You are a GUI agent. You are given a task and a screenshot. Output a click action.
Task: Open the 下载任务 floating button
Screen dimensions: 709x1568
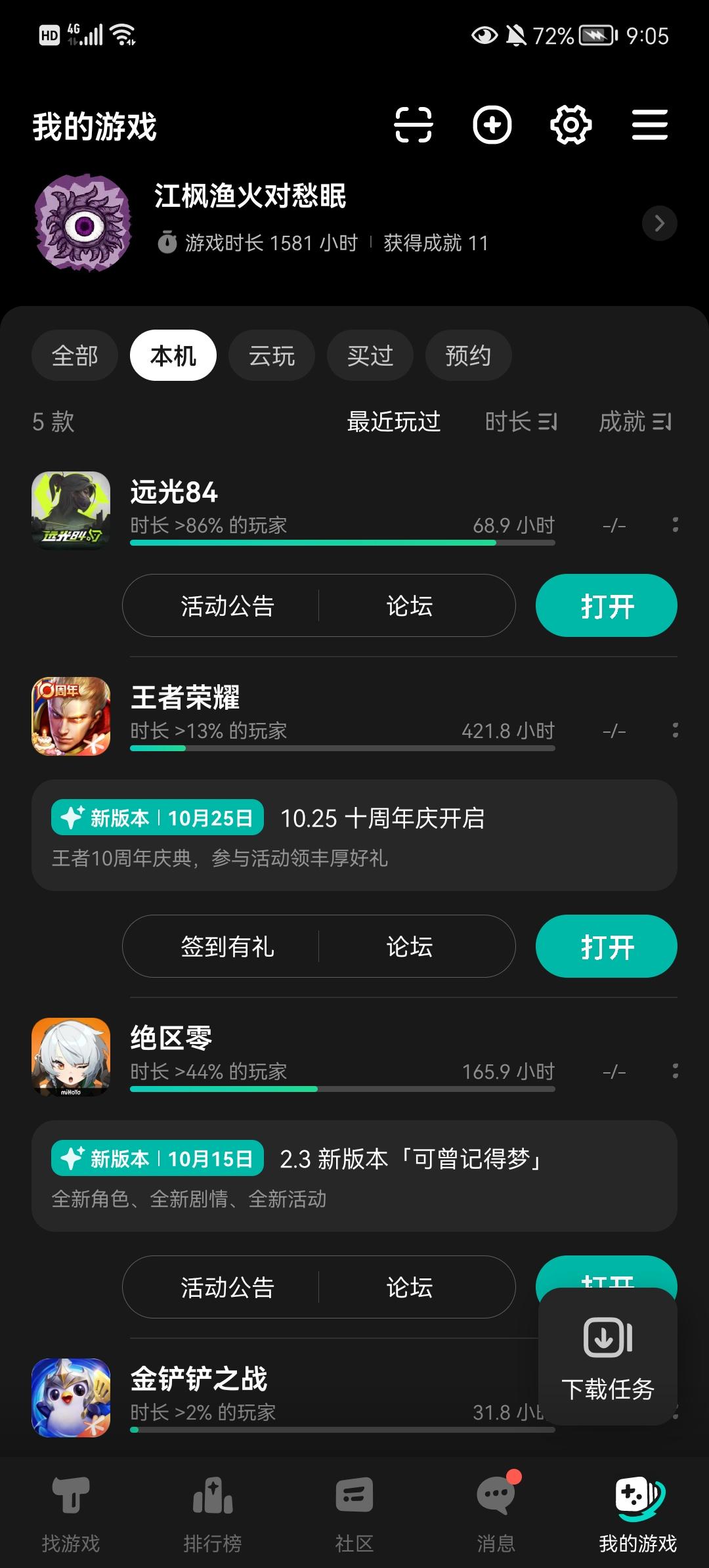pyautogui.click(x=608, y=1357)
